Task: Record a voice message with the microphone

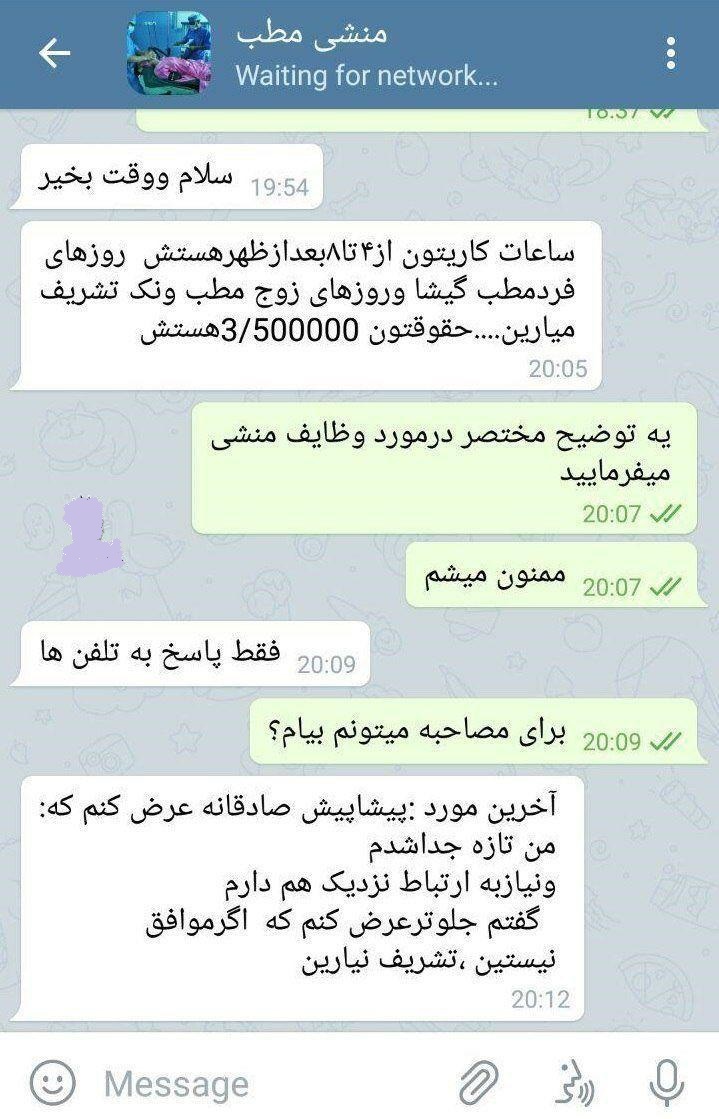Action: coord(664,1083)
